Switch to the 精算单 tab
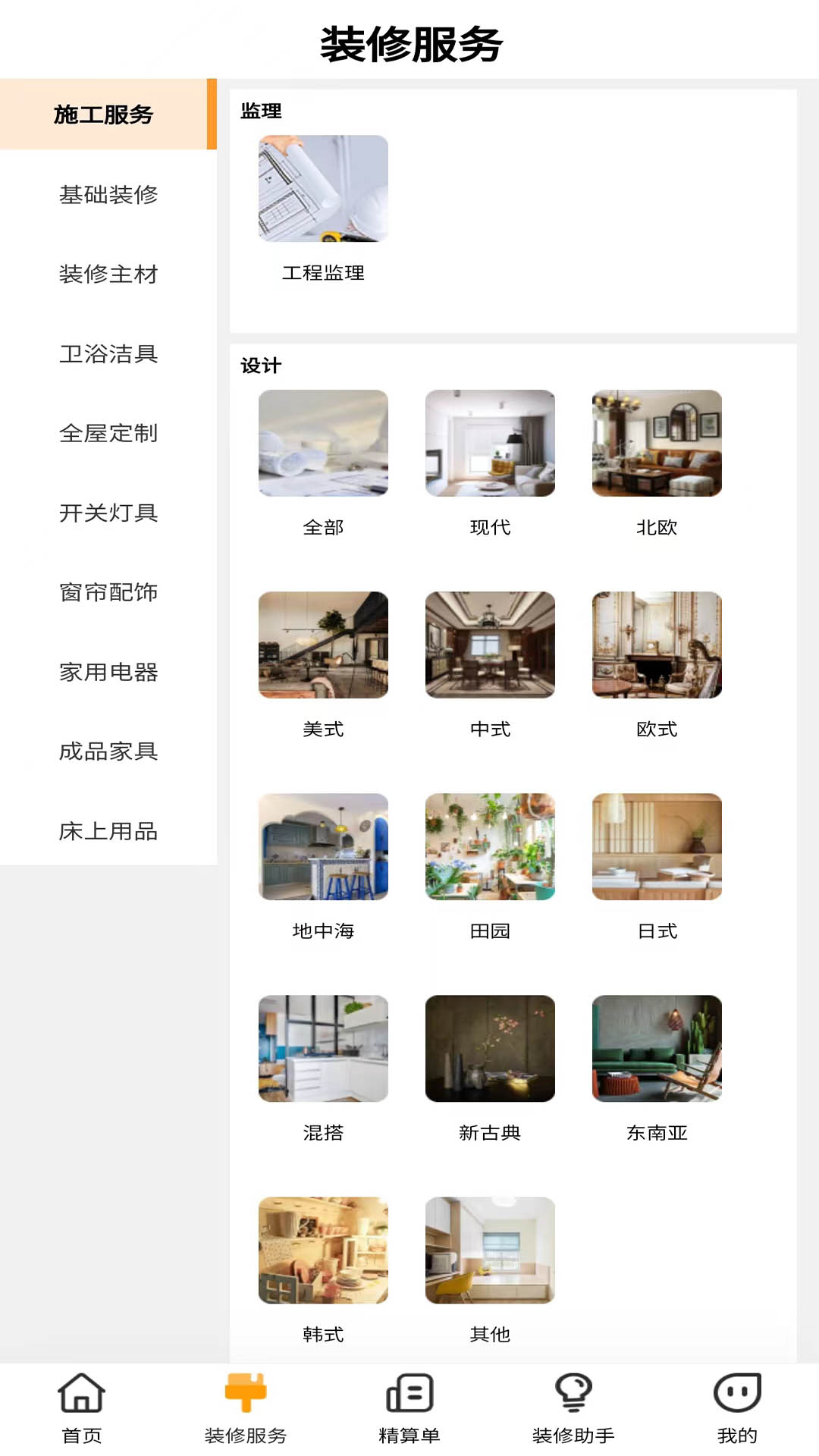The image size is (819, 1456). coord(409,1407)
